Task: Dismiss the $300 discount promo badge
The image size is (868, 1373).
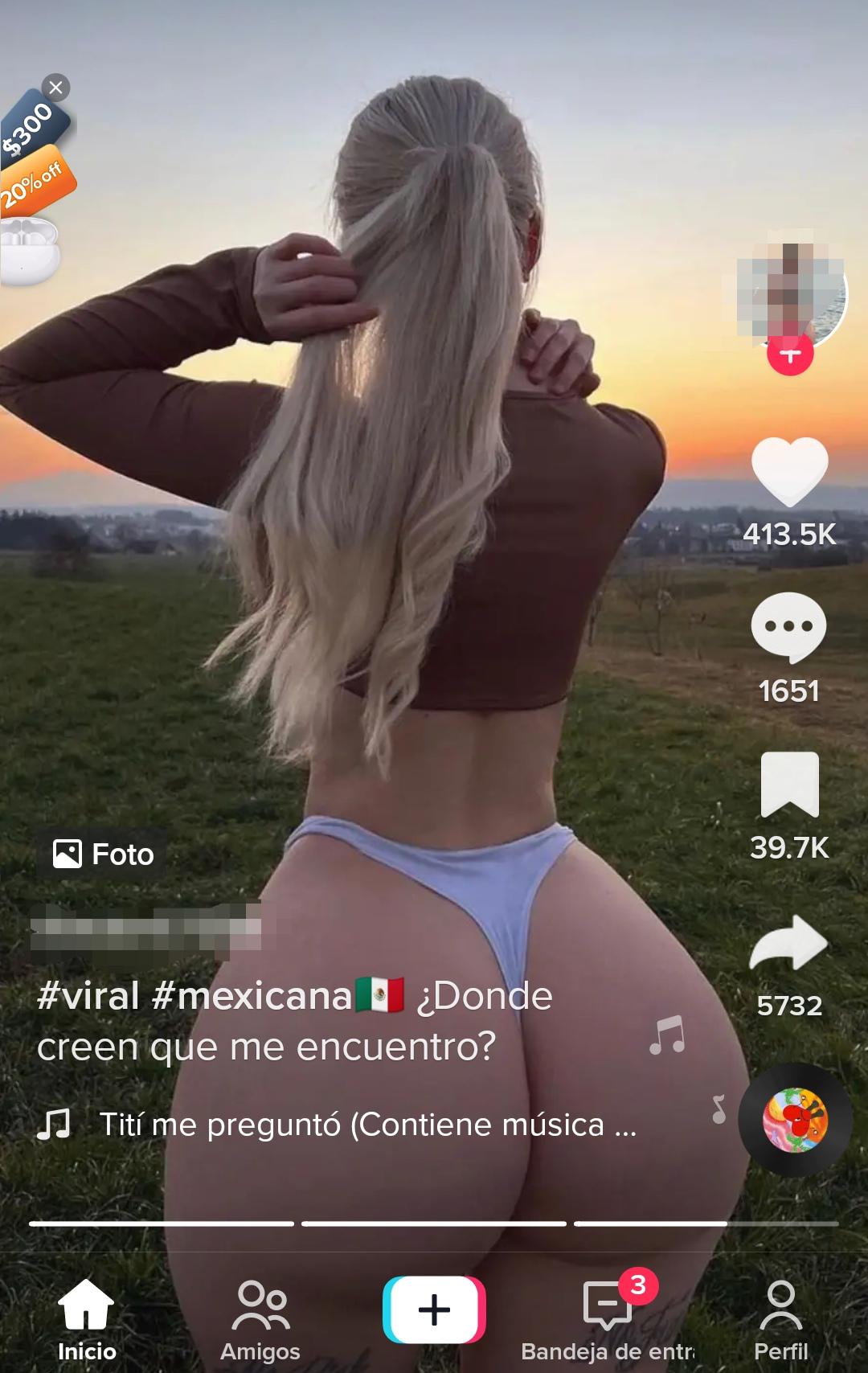Action: [55, 88]
